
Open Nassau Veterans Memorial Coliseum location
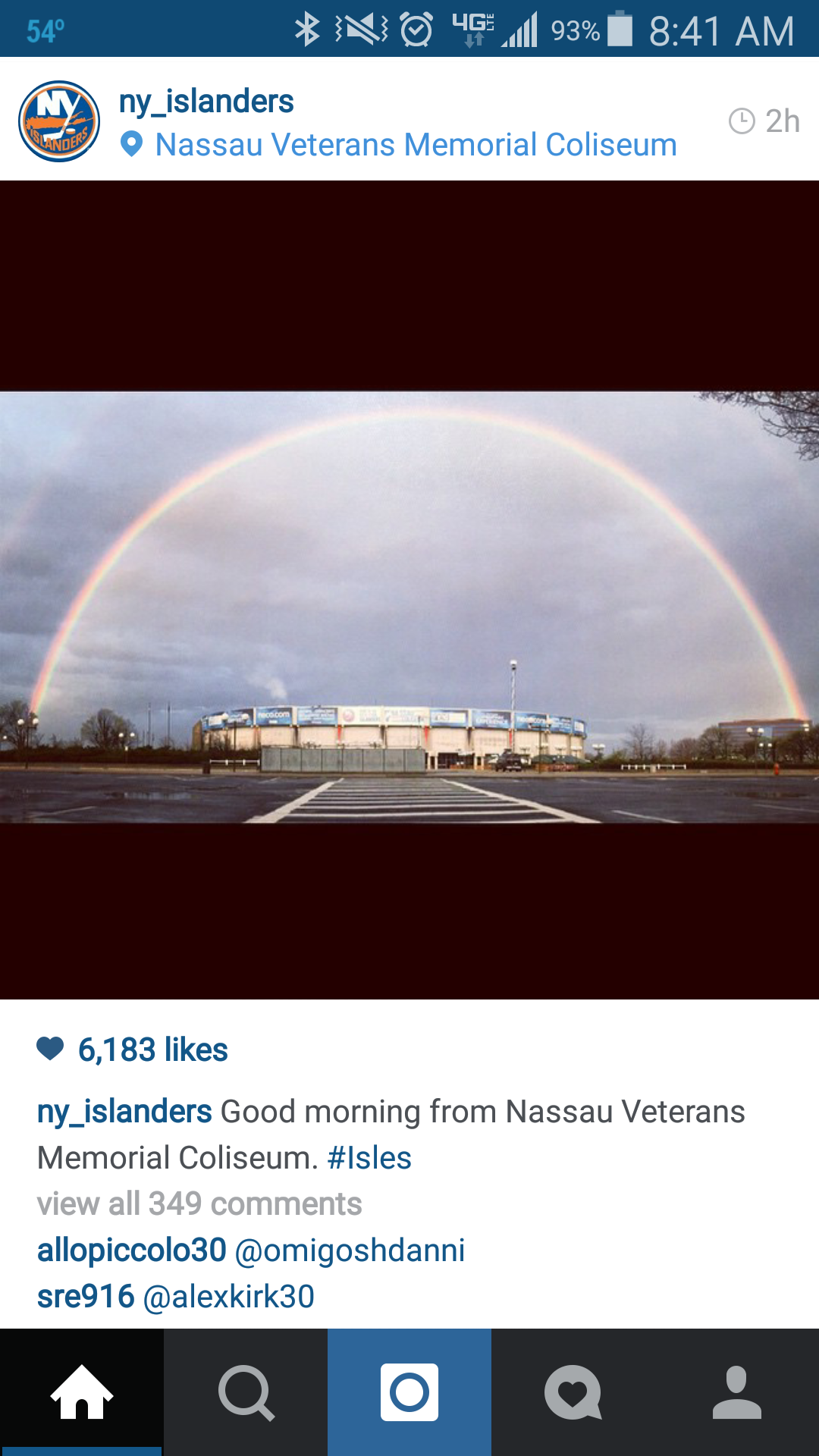pos(415,145)
